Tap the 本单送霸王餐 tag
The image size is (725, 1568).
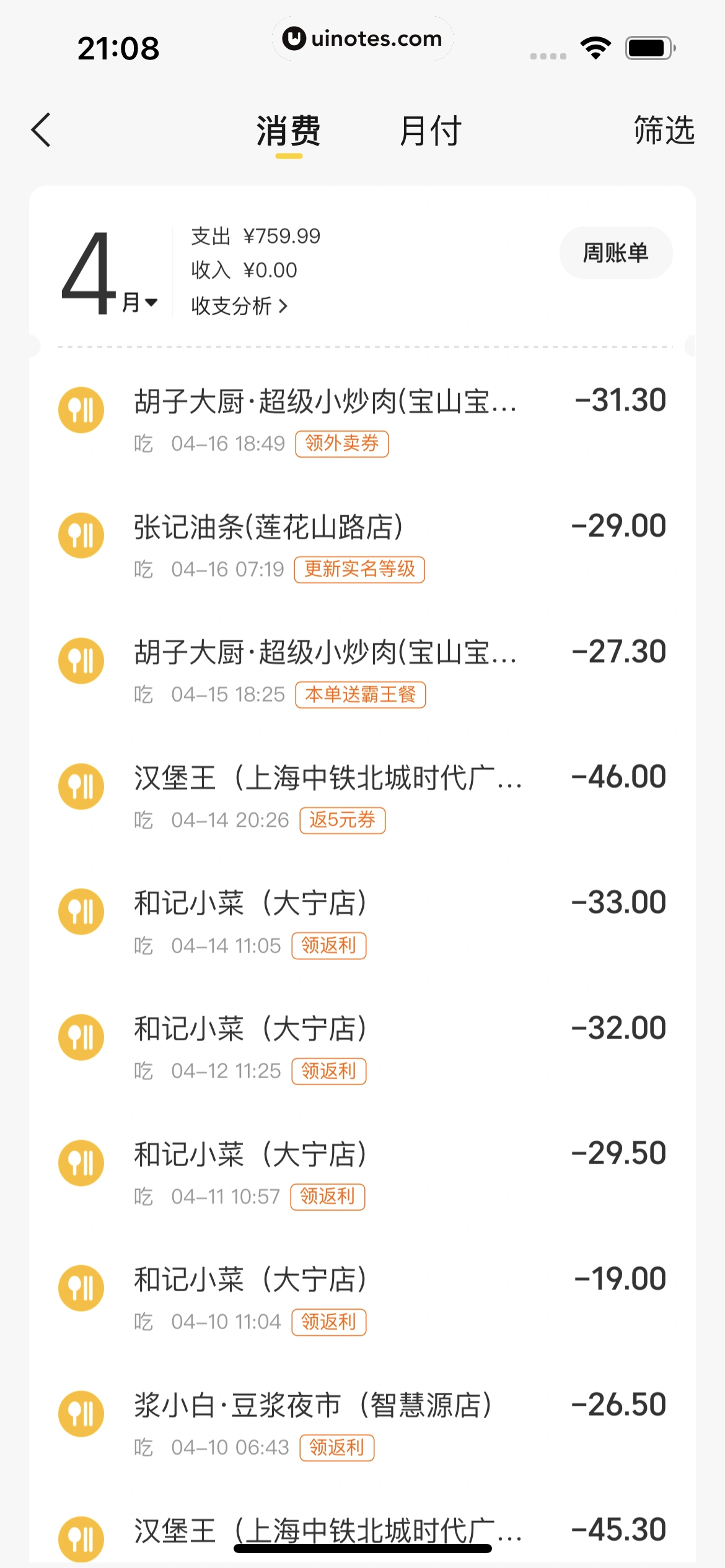[360, 694]
